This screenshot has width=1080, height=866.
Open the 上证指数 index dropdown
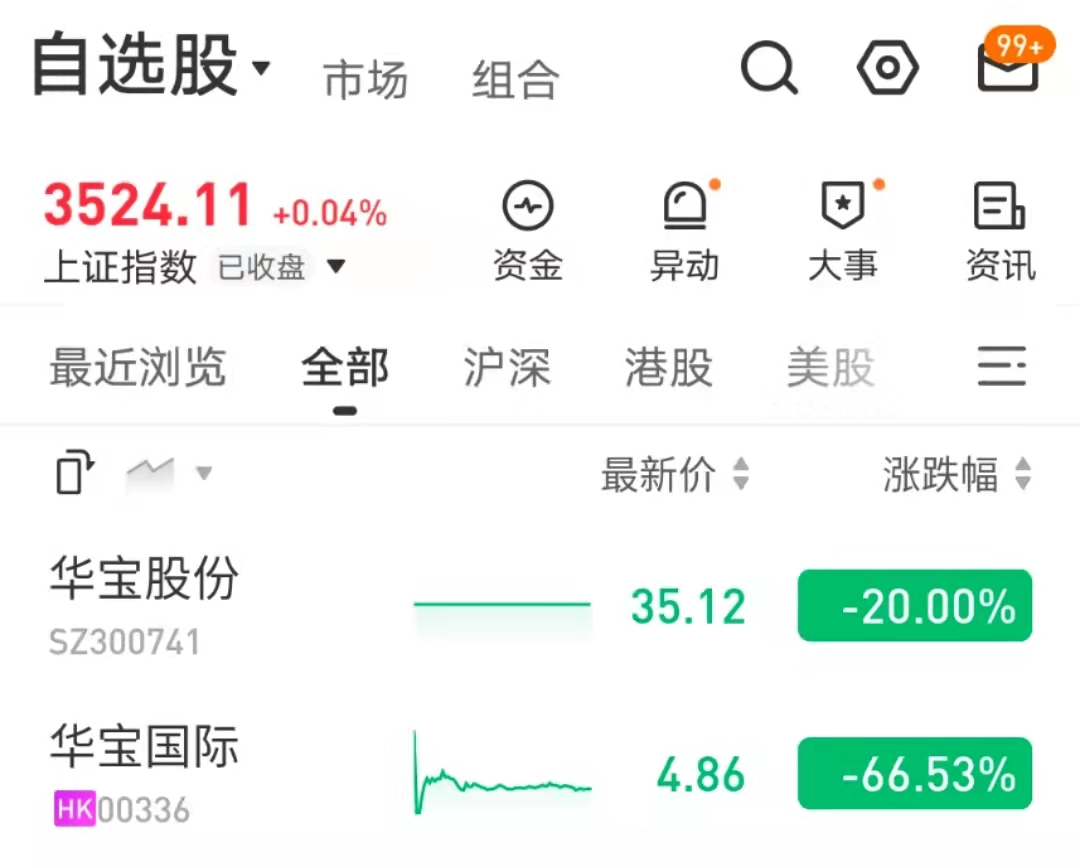(336, 266)
